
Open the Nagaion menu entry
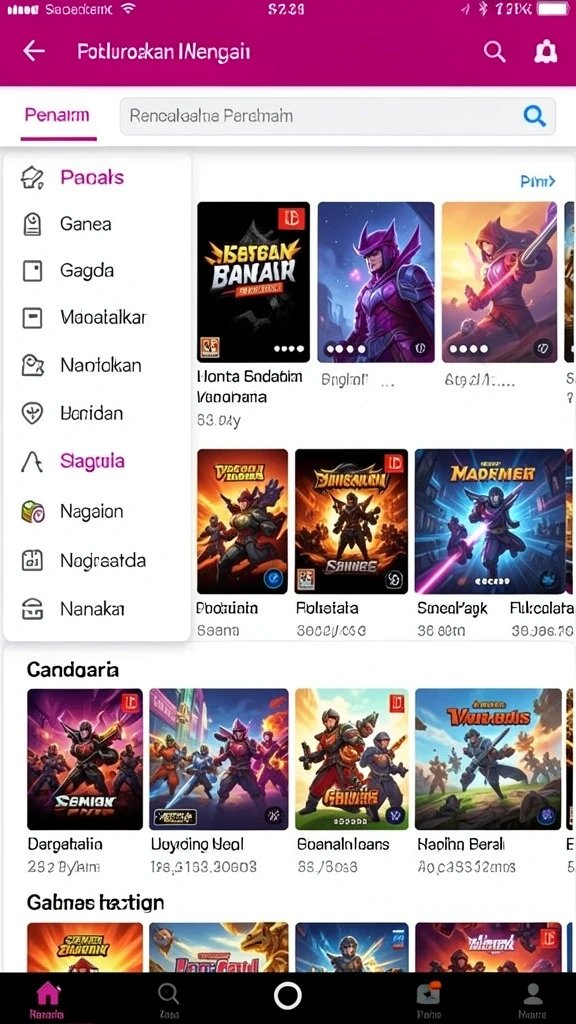(x=97, y=511)
